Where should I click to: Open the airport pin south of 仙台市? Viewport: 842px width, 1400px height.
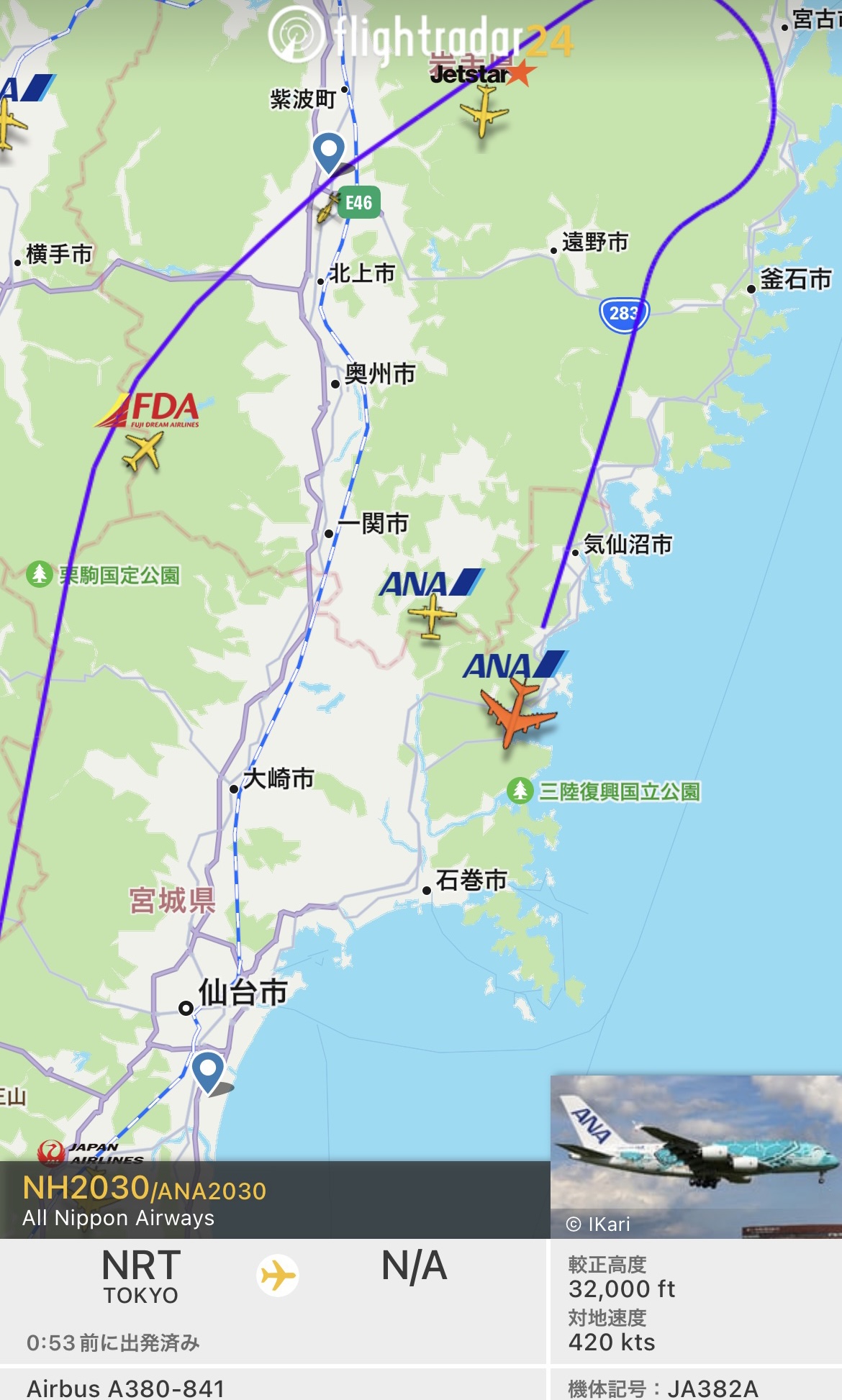(208, 1072)
